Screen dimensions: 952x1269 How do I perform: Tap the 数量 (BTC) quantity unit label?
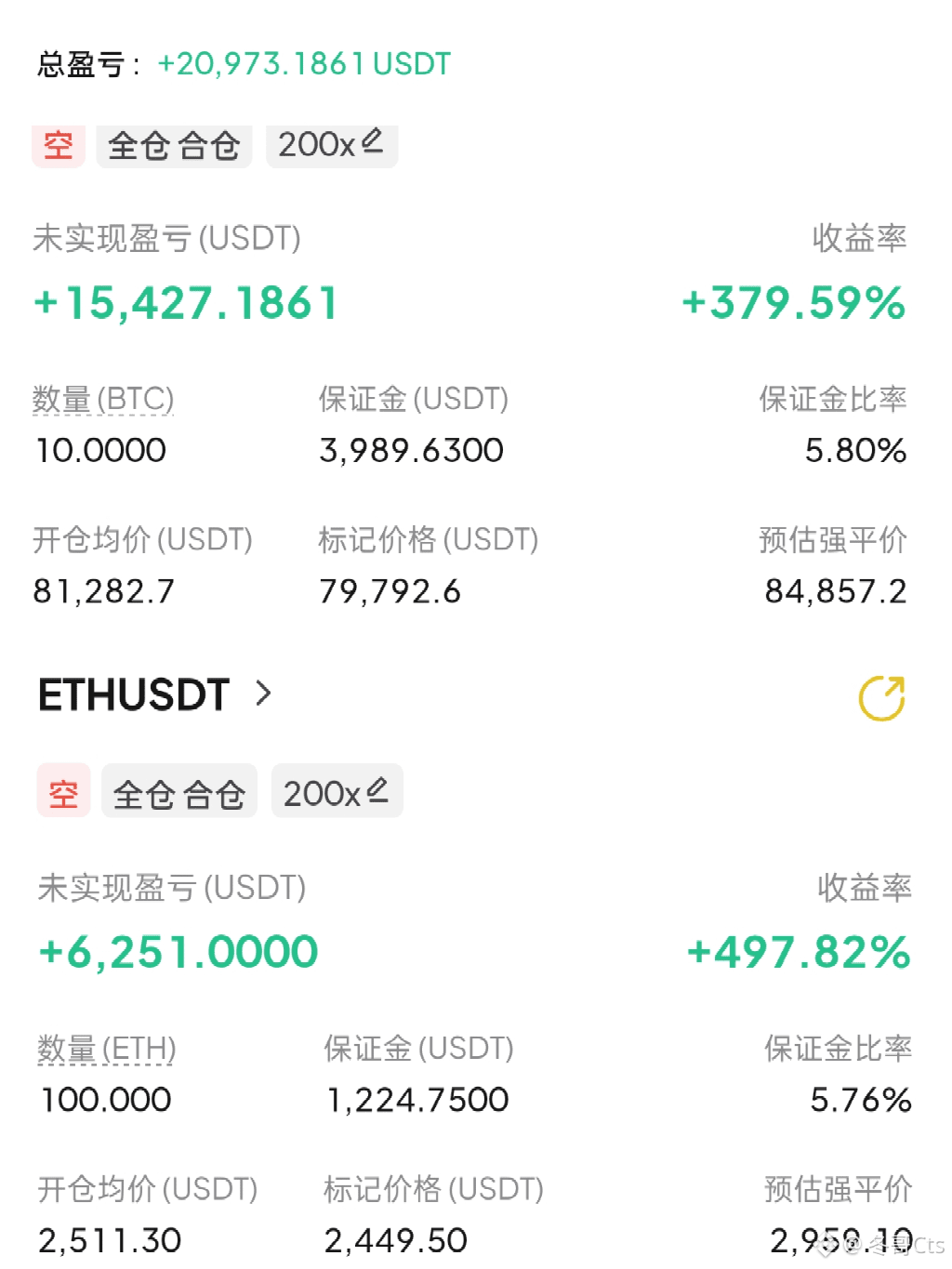click(103, 400)
